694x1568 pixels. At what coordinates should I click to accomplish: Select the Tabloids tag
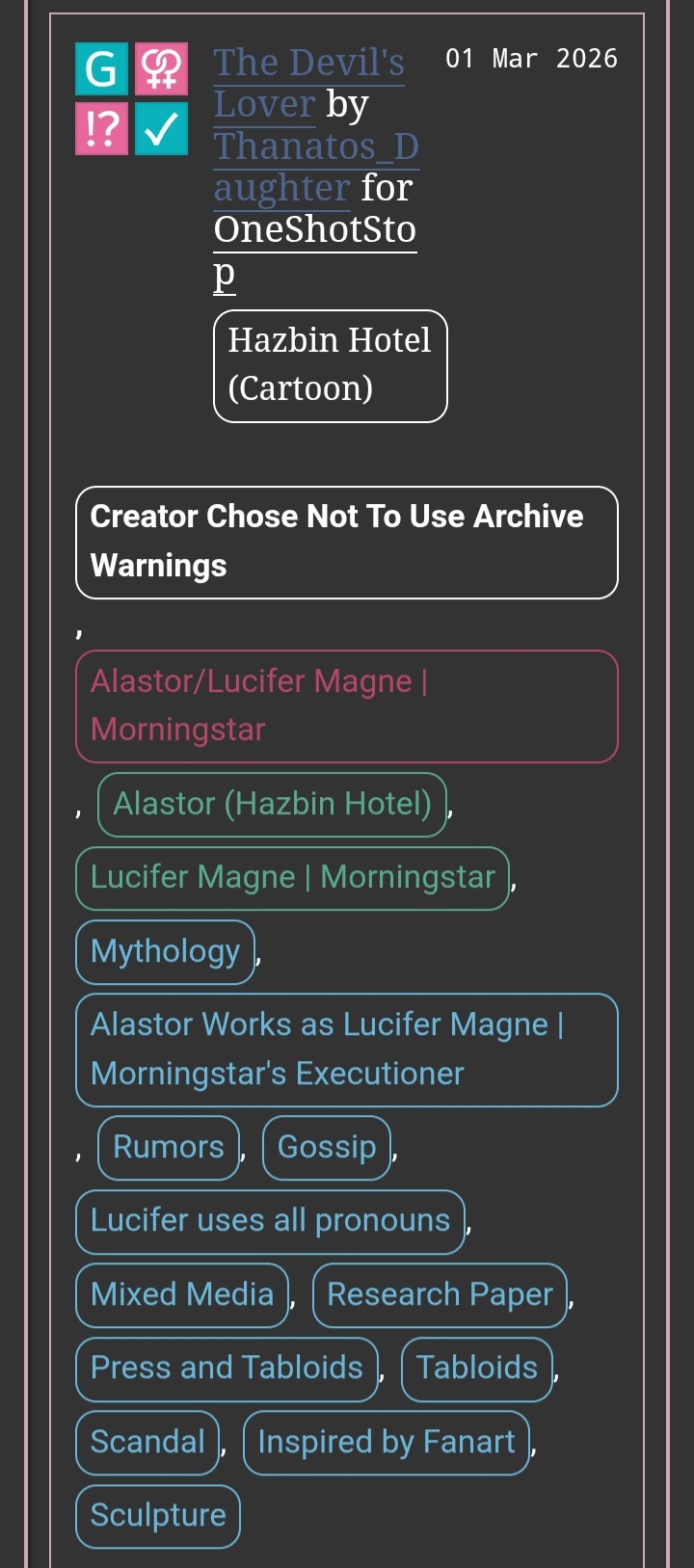[476, 1368]
